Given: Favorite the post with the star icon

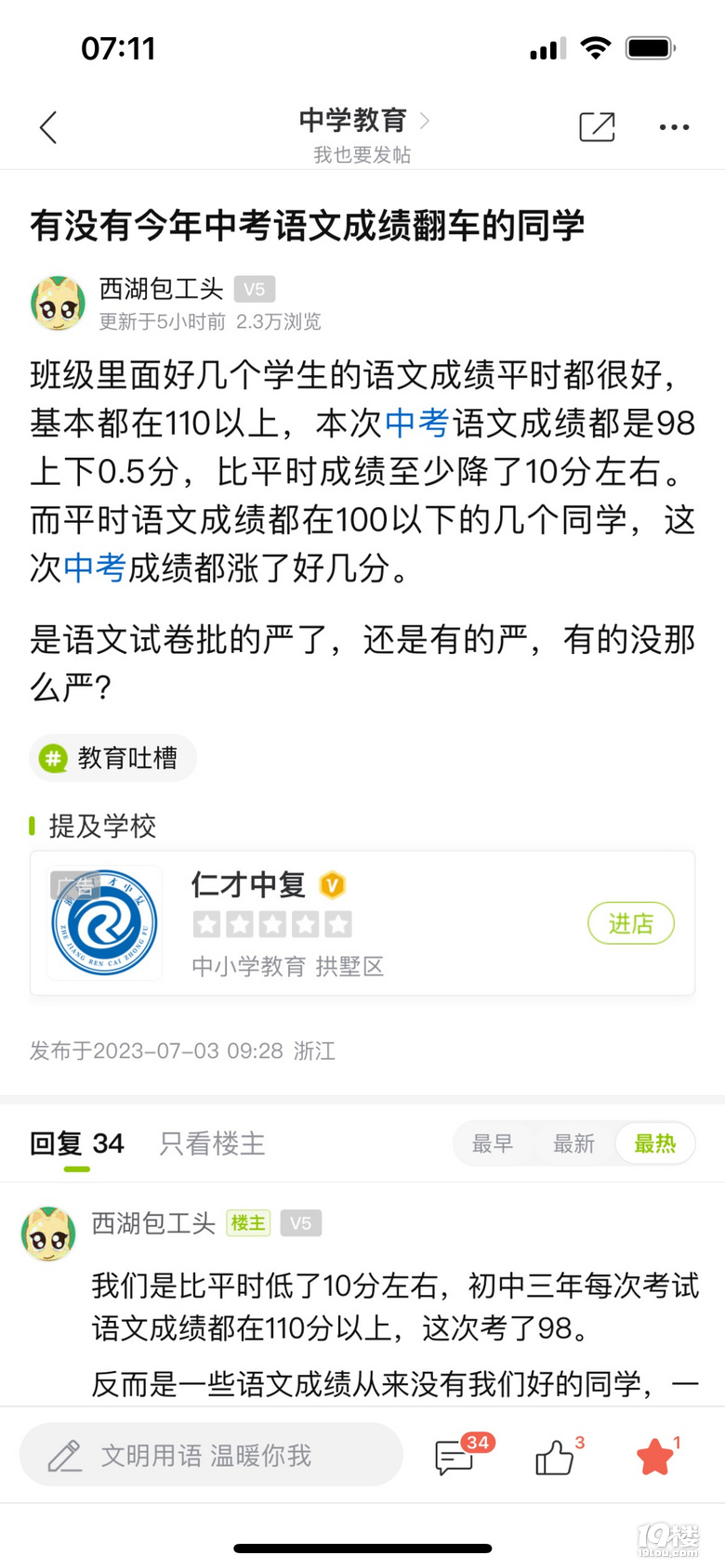Looking at the screenshot, I should 657,1456.
